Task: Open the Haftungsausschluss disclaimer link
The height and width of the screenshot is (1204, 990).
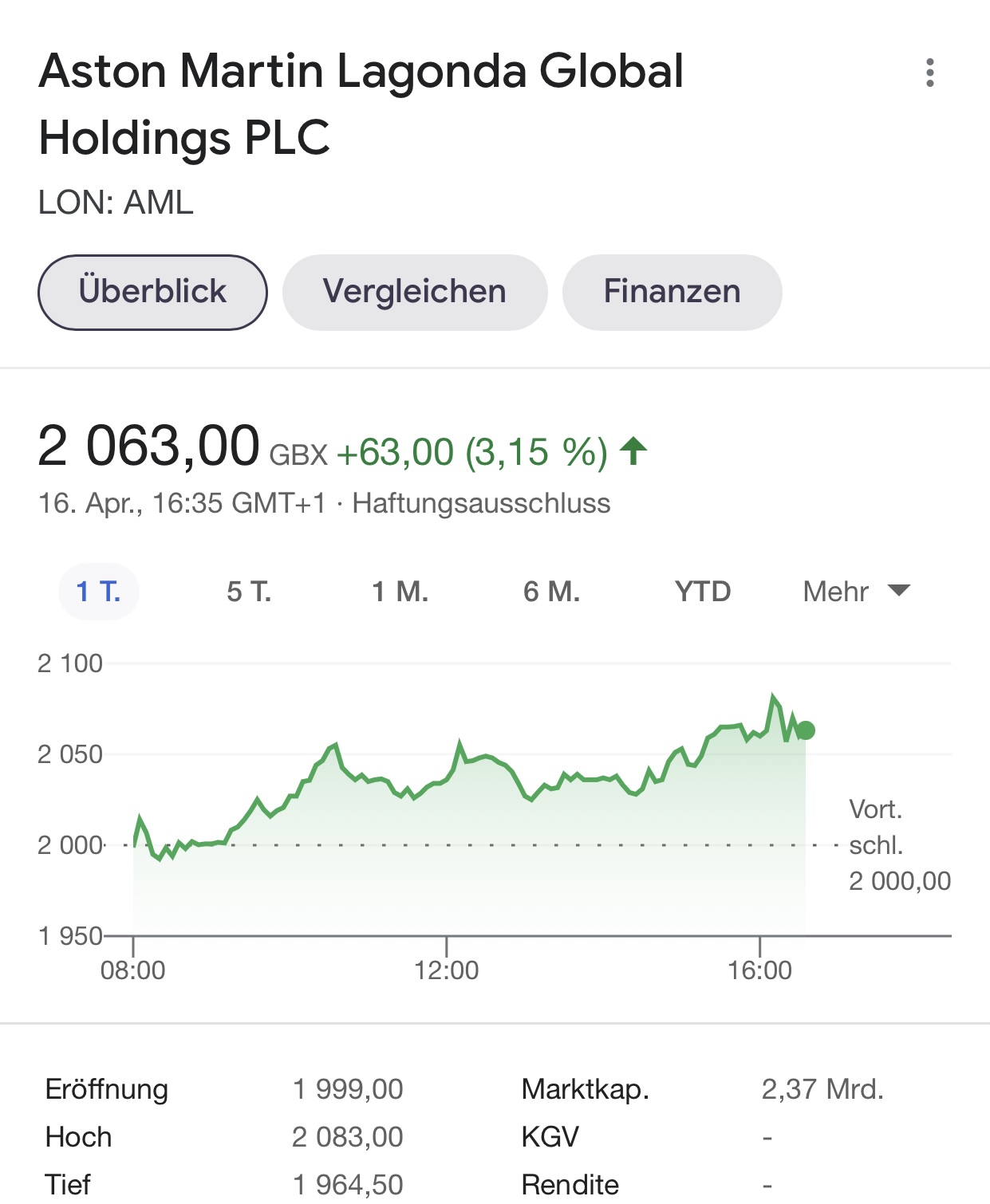Action: coord(481,504)
